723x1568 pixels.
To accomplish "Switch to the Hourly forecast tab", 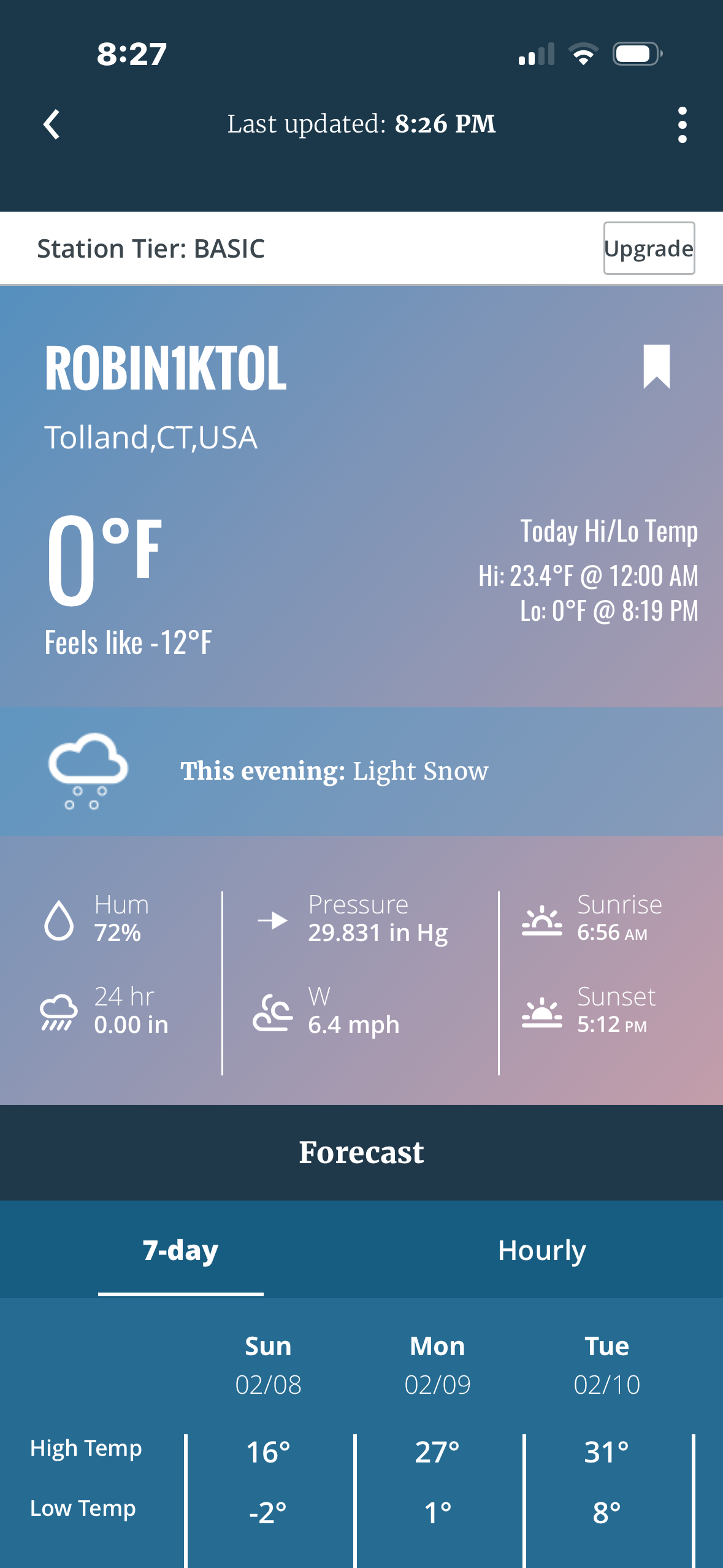I will pos(541,1250).
